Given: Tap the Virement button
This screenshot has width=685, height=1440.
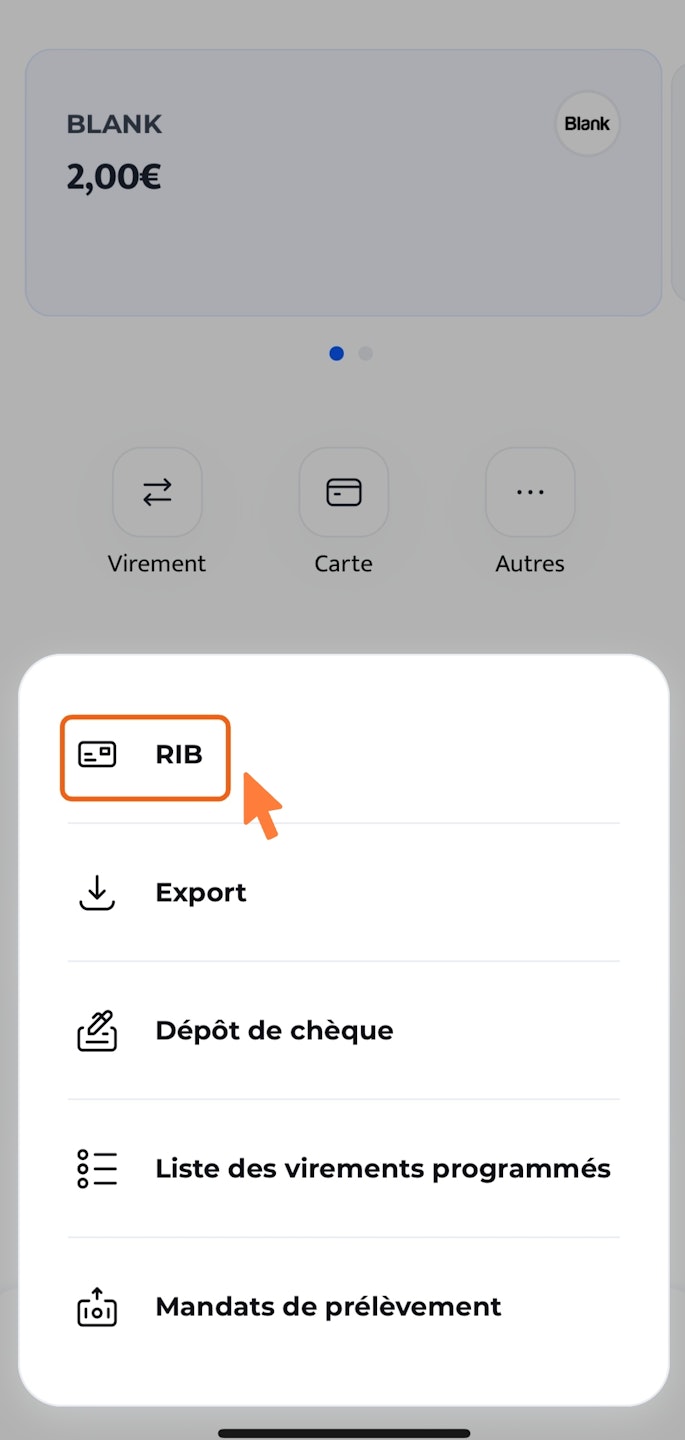Looking at the screenshot, I should [157, 493].
